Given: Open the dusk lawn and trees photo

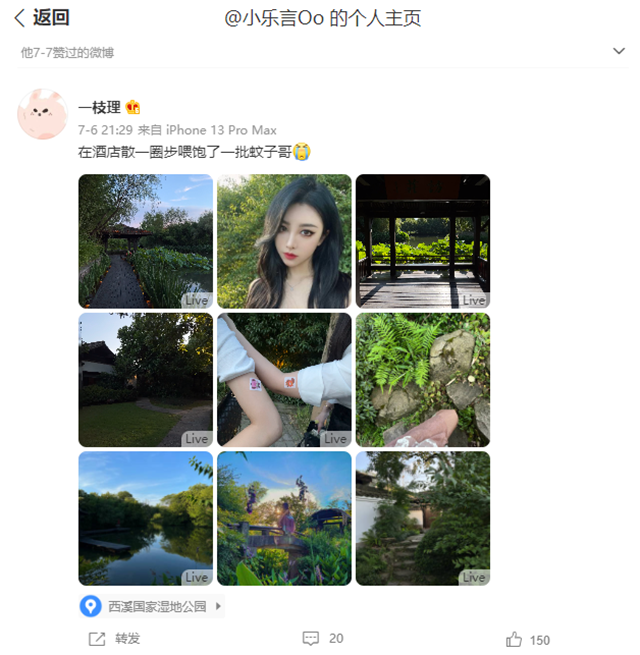Looking at the screenshot, I should tap(146, 380).
